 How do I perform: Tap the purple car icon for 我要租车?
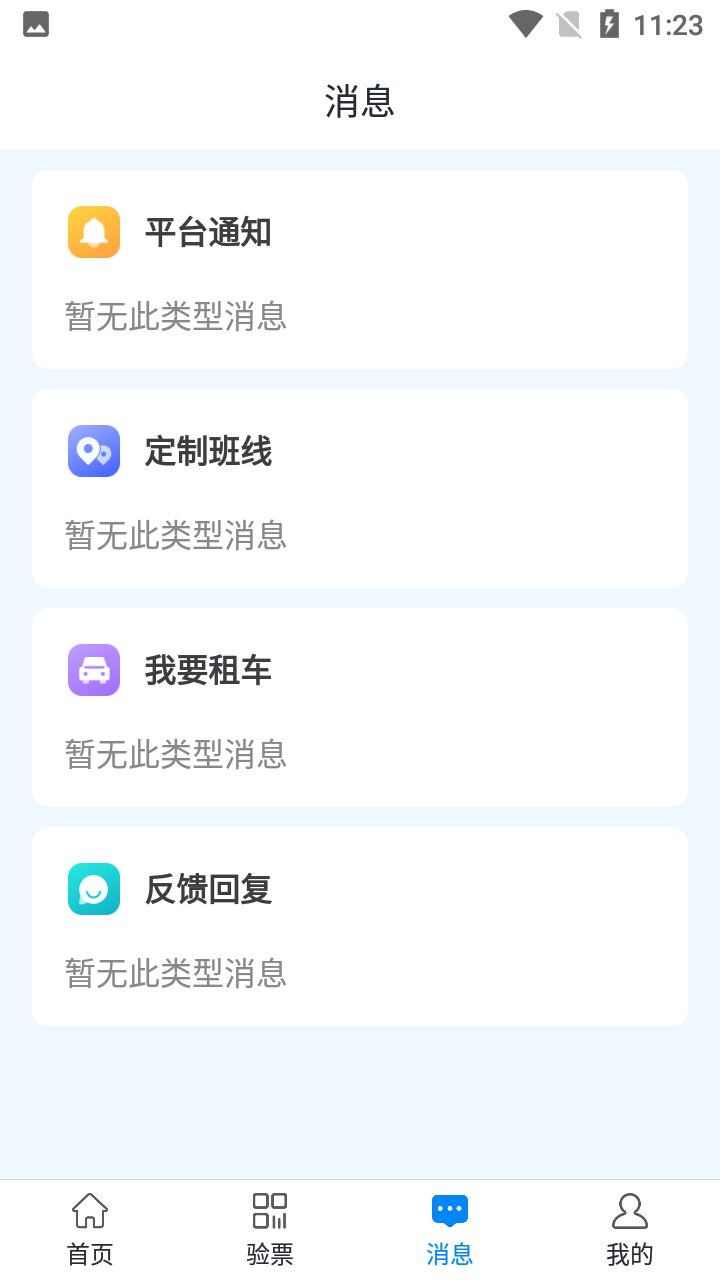tap(93, 669)
